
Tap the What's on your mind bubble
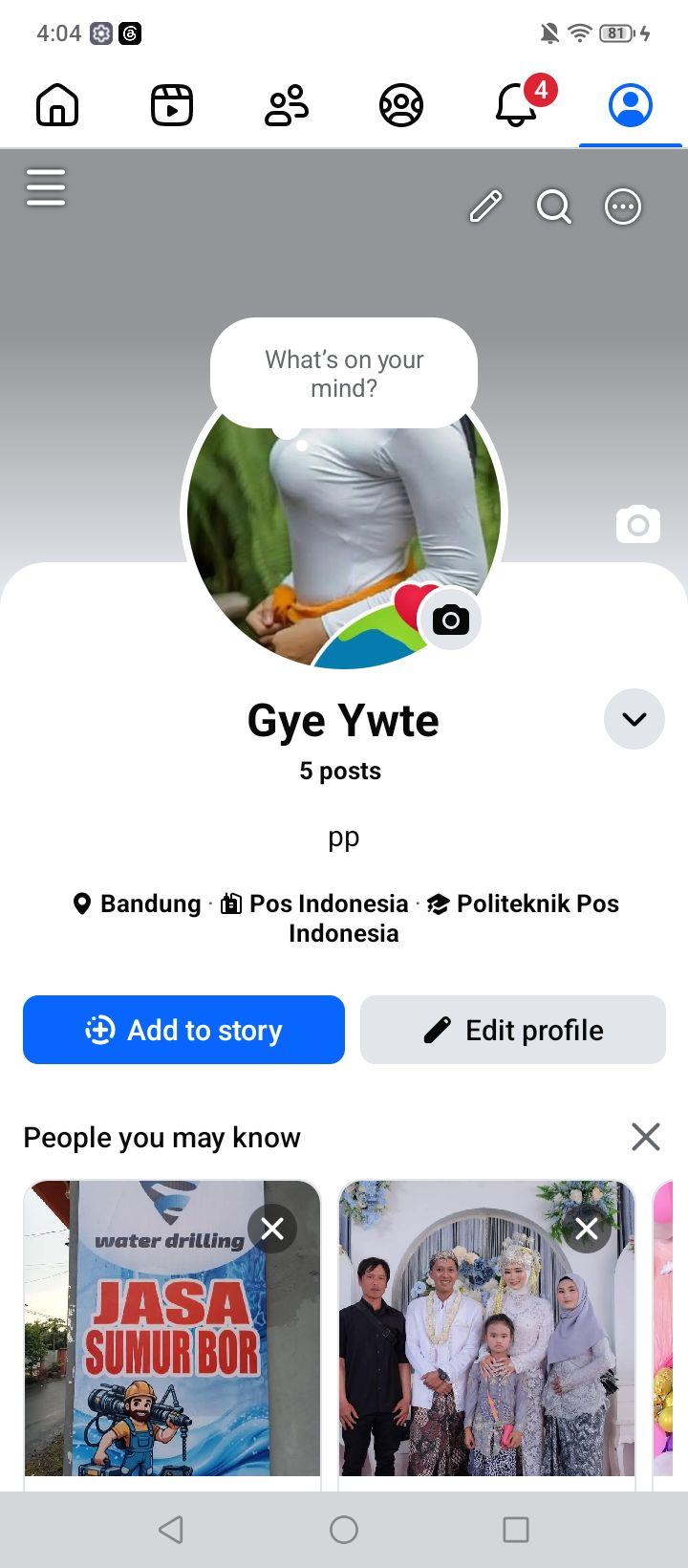(x=344, y=374)
